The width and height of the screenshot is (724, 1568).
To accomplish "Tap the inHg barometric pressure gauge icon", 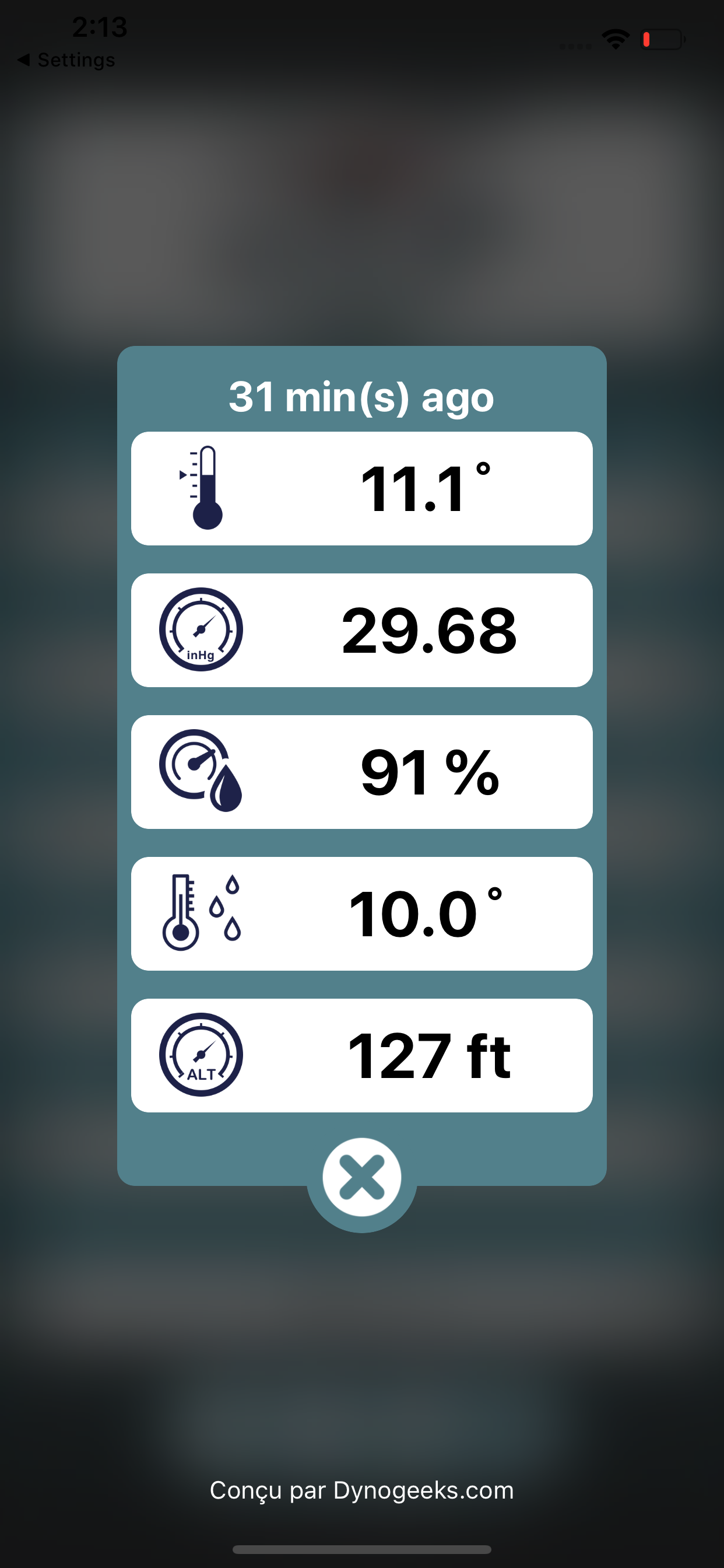I will [201, 630].
